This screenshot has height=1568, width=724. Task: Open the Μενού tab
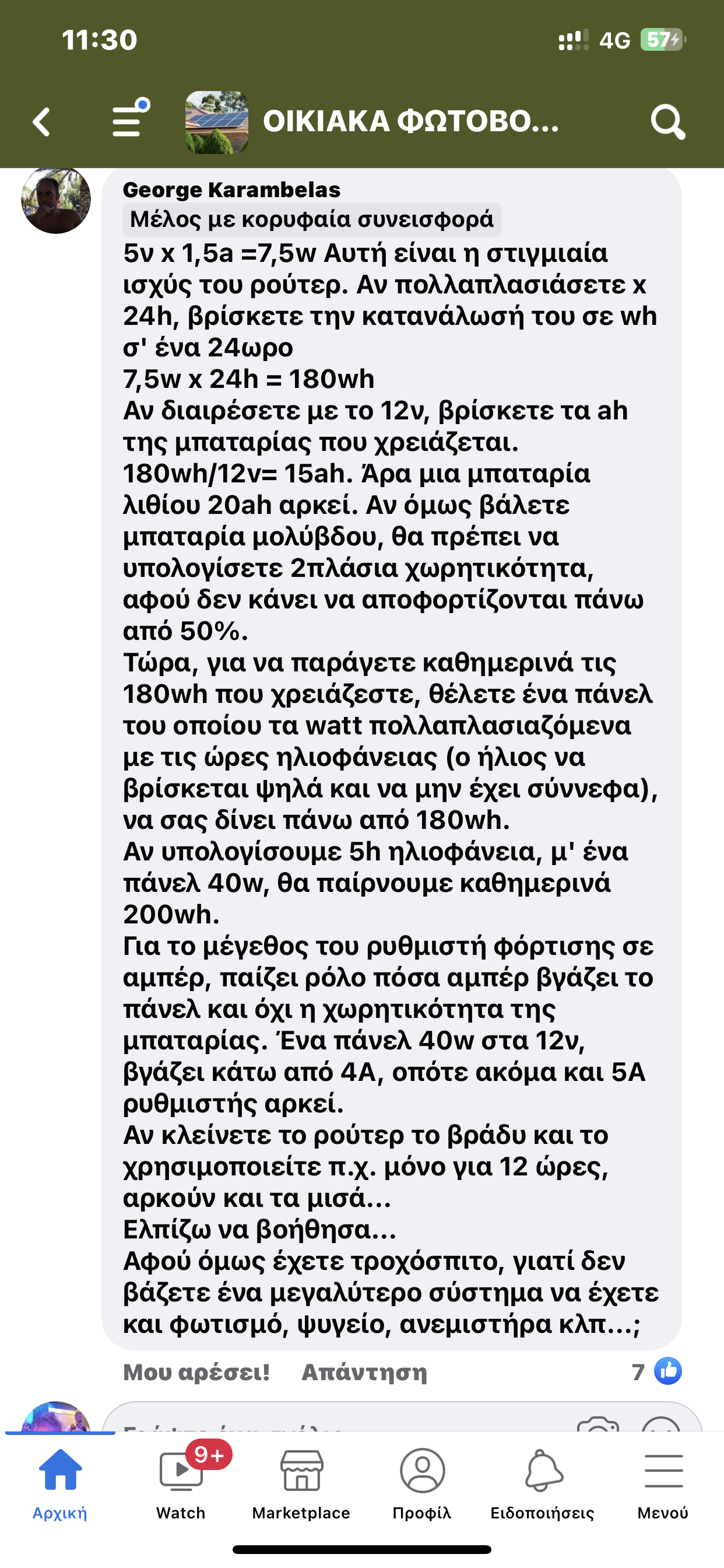(x=663, y=1484)
